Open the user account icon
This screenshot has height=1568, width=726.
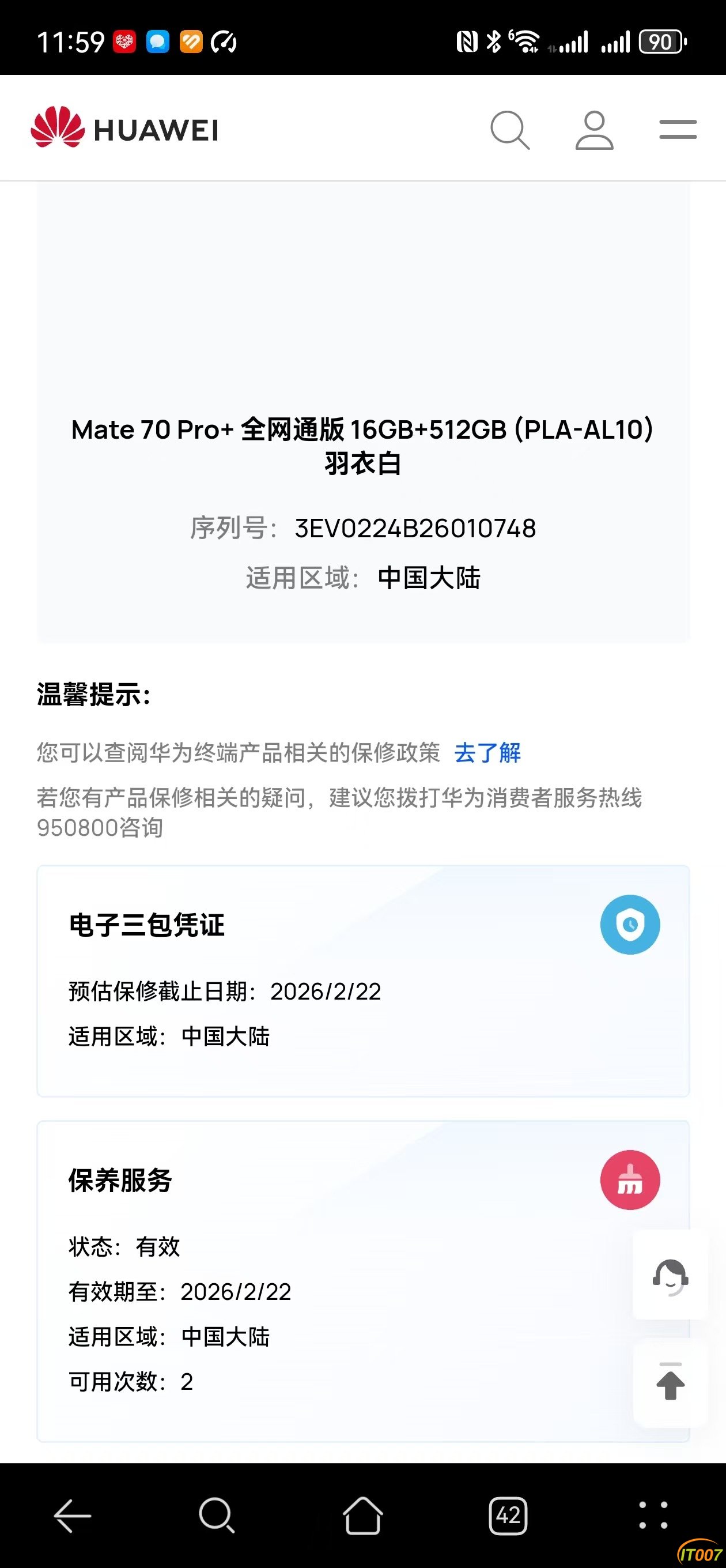[x=594, y=130]
